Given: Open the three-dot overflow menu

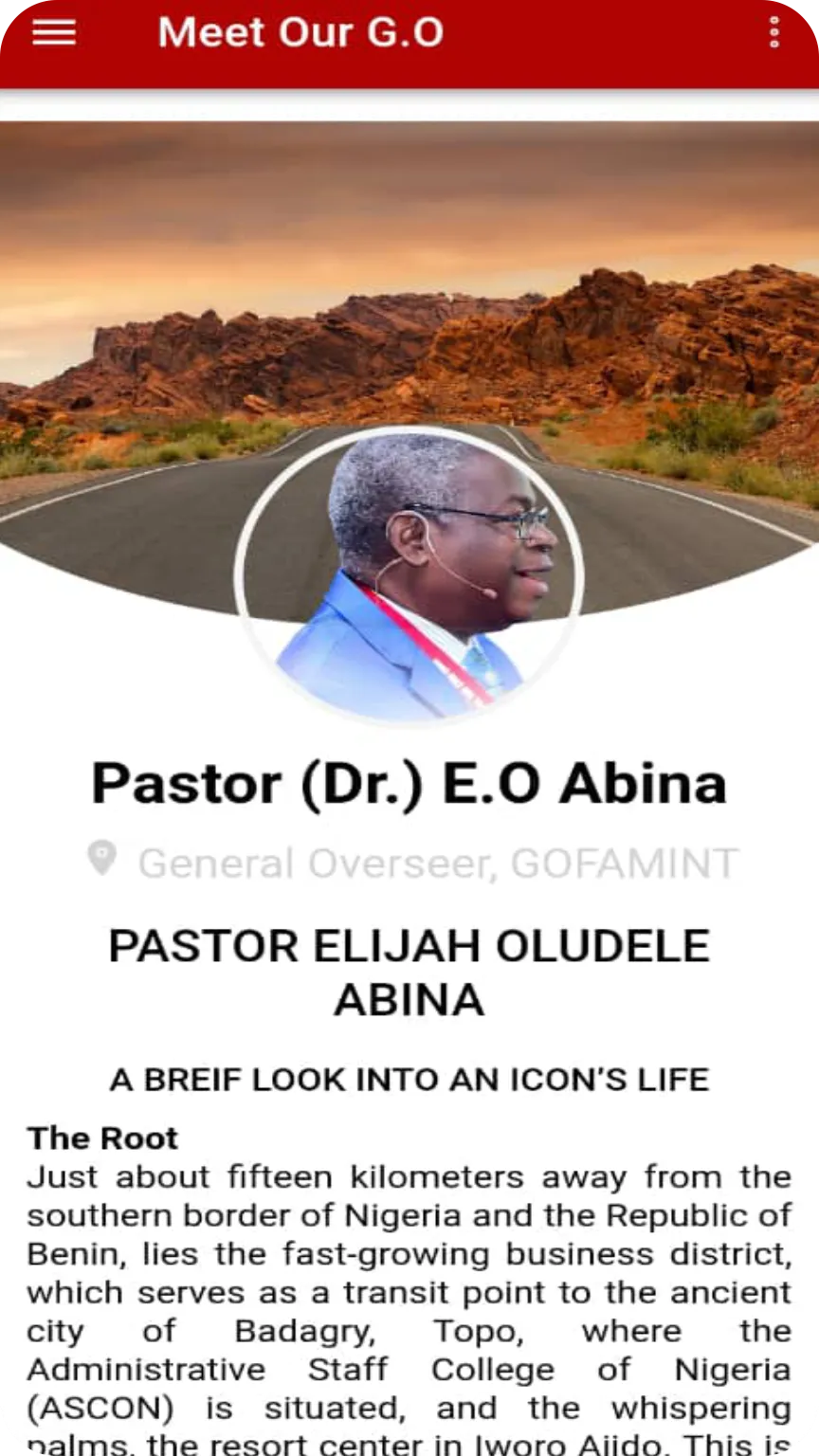Looking at the screenshot, I should [774, 33].
